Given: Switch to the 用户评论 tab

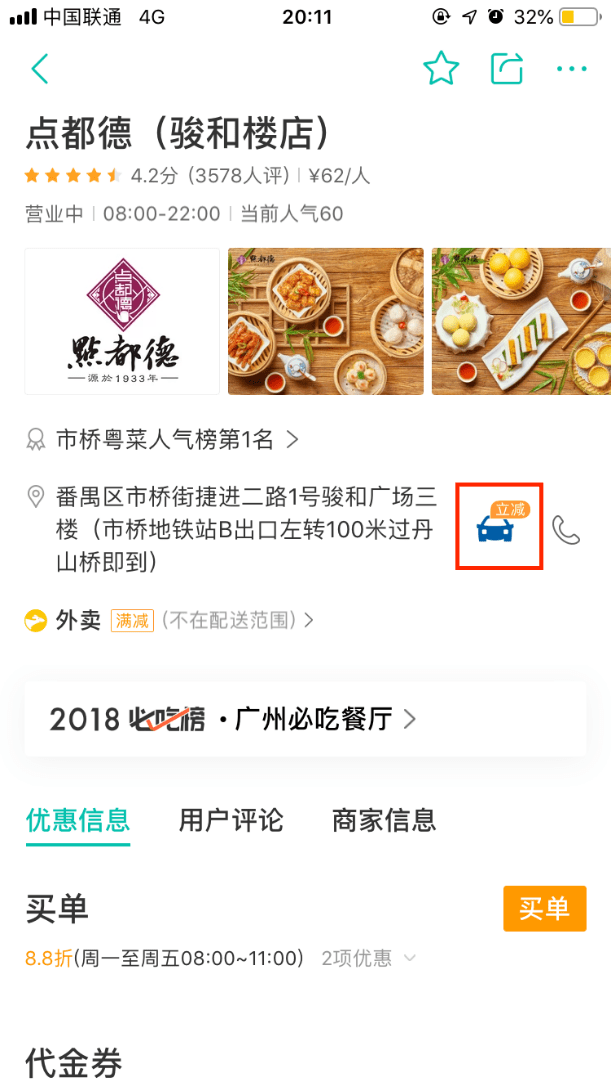Looking at the screenshot, I should coord(231,821).
